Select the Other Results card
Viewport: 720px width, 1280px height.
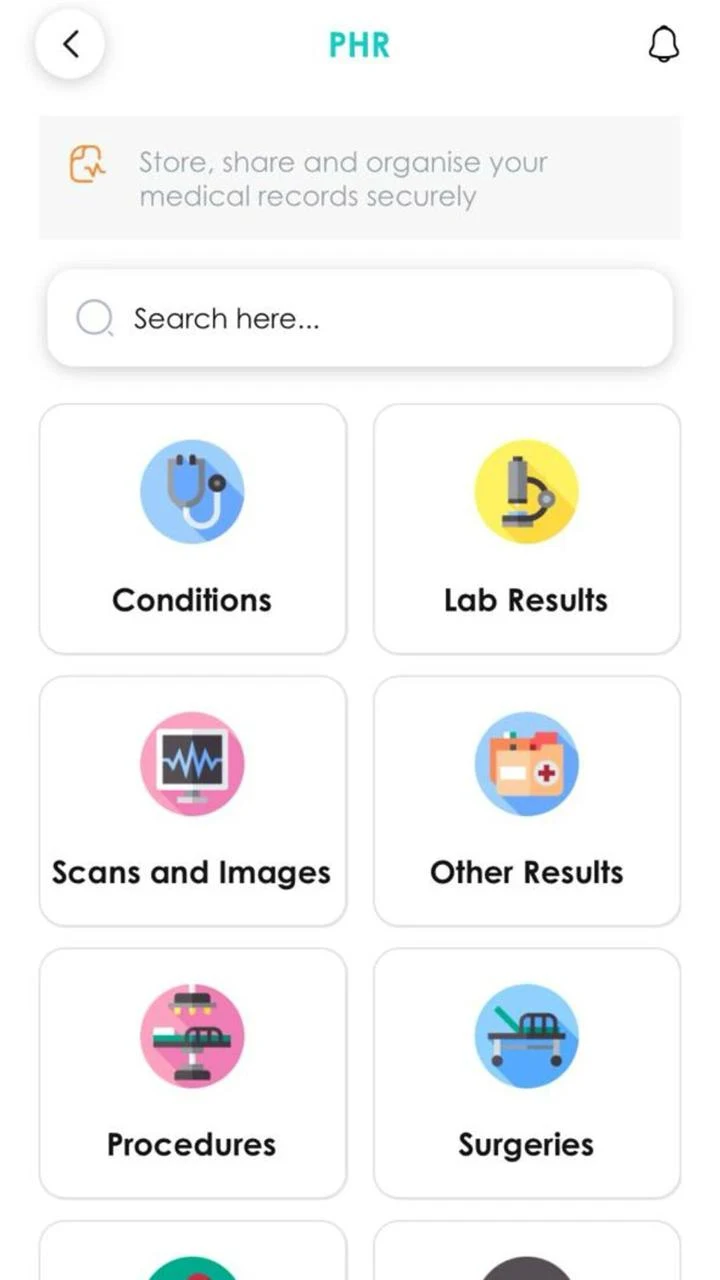(527, 801)
